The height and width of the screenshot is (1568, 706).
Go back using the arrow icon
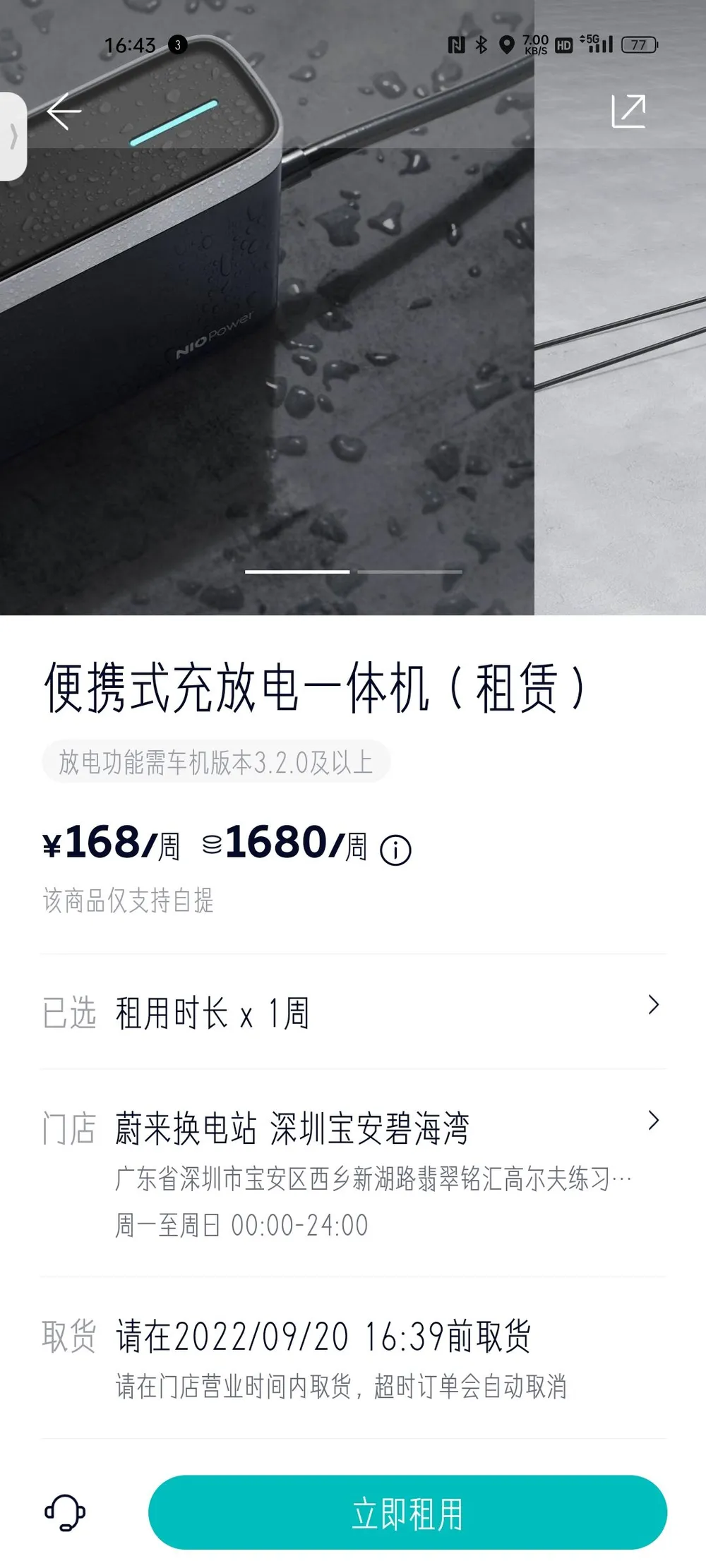coord(64,111)
